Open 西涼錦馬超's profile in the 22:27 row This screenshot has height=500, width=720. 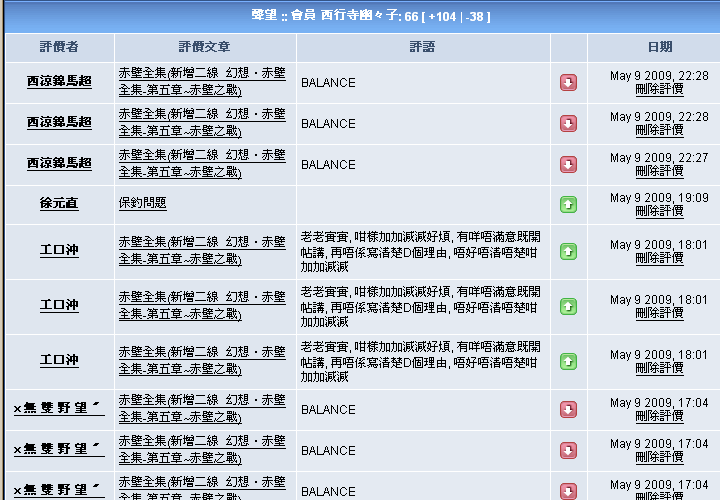coord(59,163)
